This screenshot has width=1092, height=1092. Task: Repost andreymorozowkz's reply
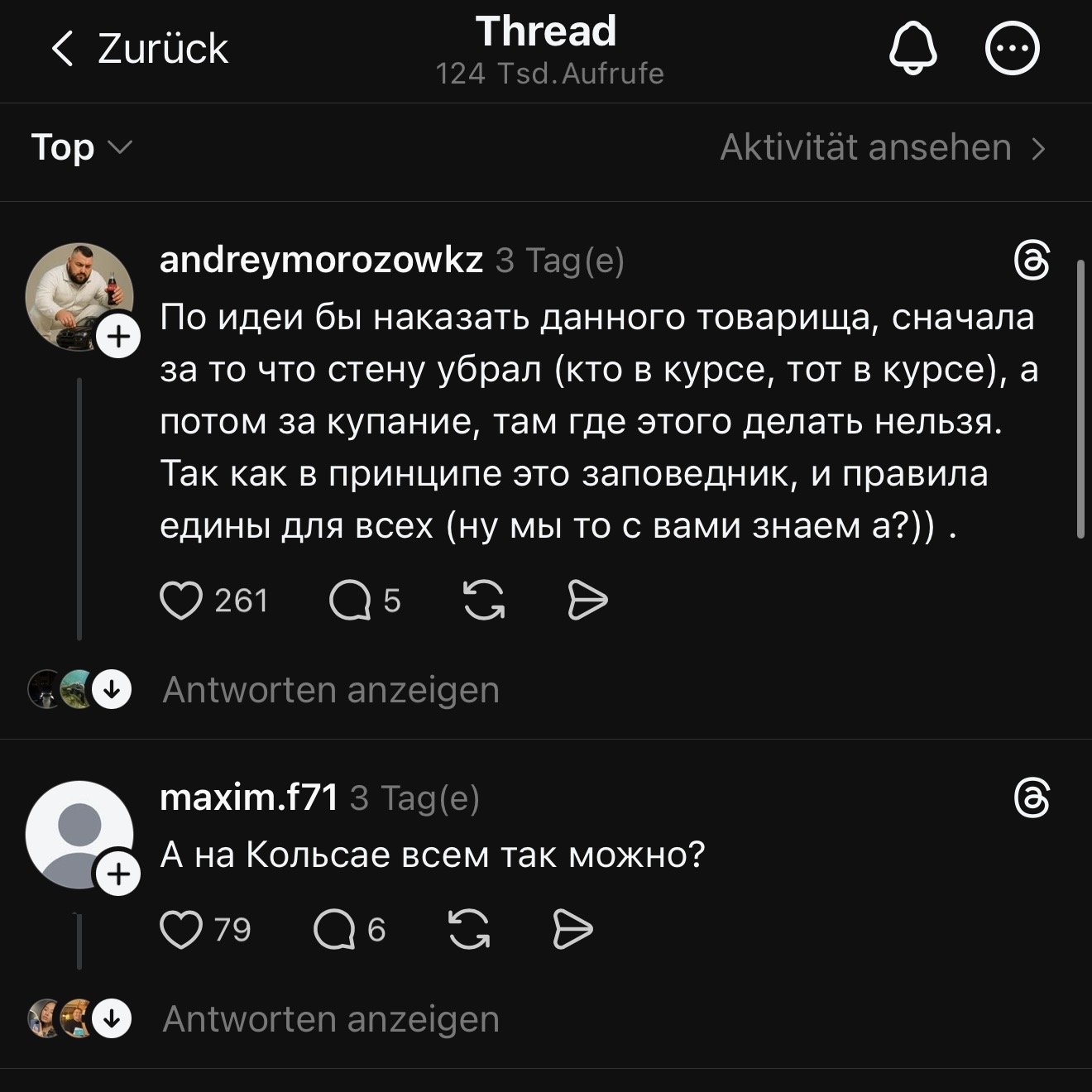484,601
